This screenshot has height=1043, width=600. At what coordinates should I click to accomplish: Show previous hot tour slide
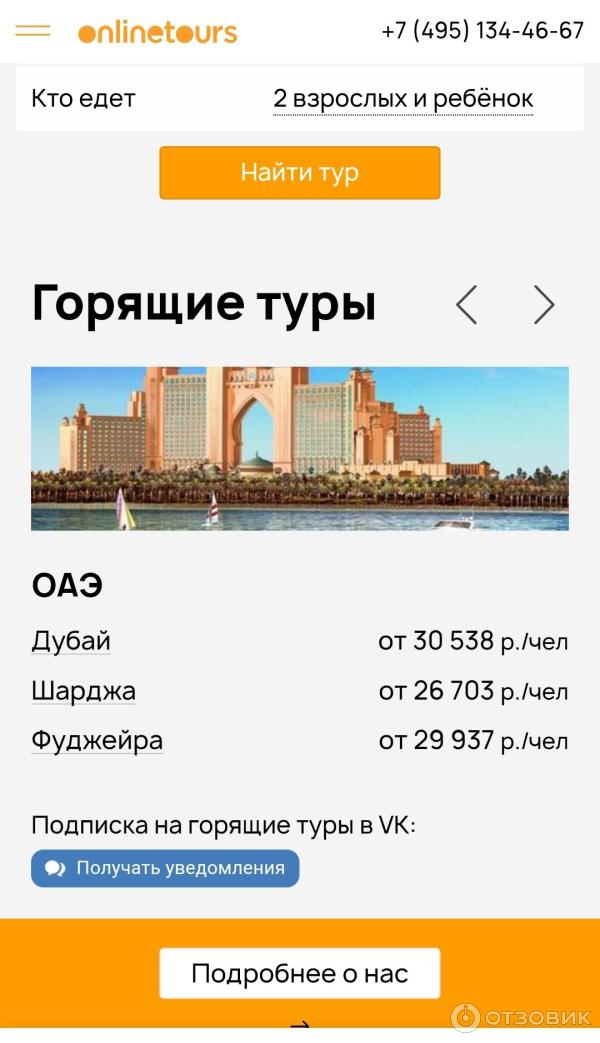466,305
